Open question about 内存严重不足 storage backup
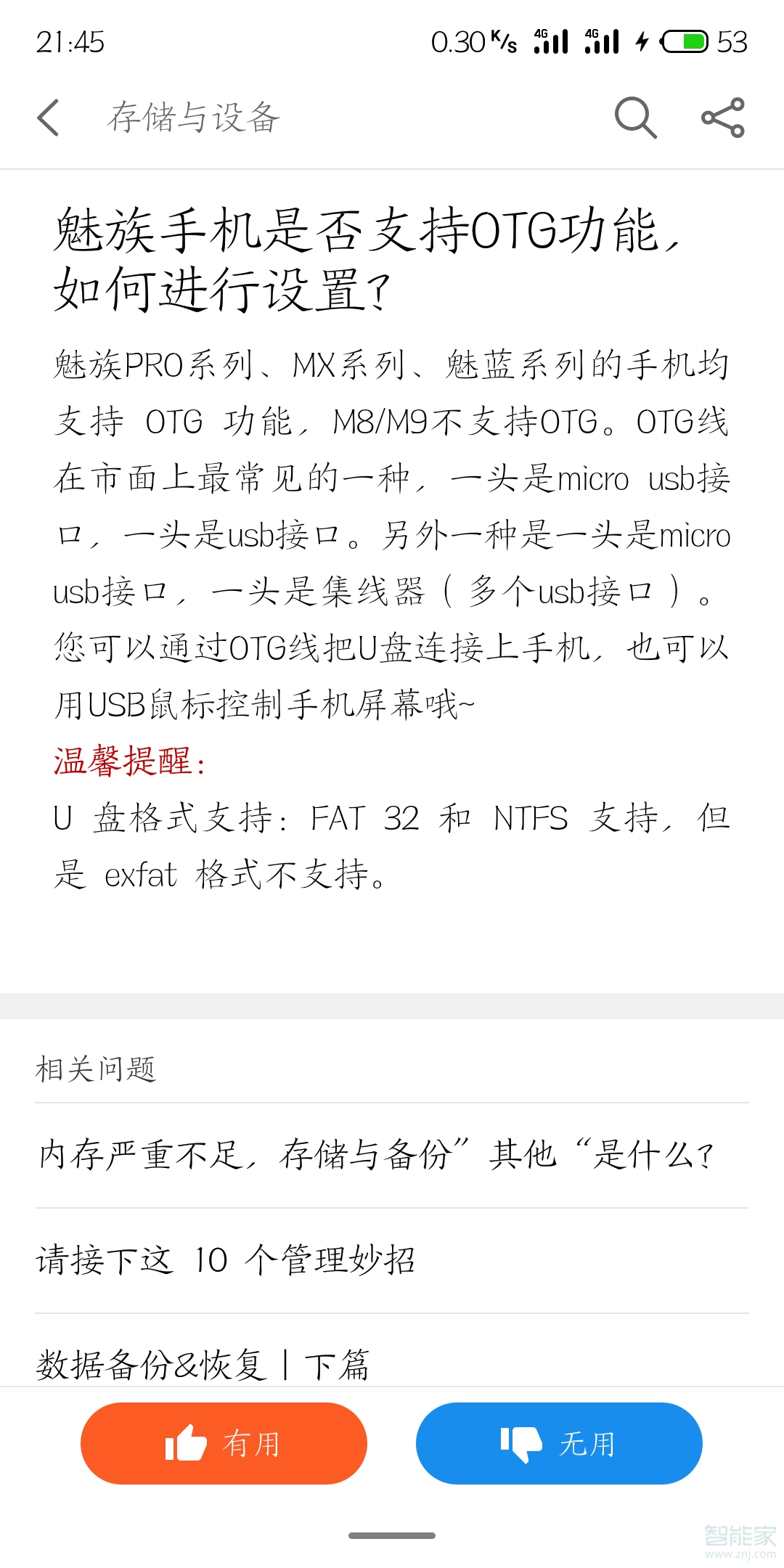784x1568 pixels. click(375, 1156)
